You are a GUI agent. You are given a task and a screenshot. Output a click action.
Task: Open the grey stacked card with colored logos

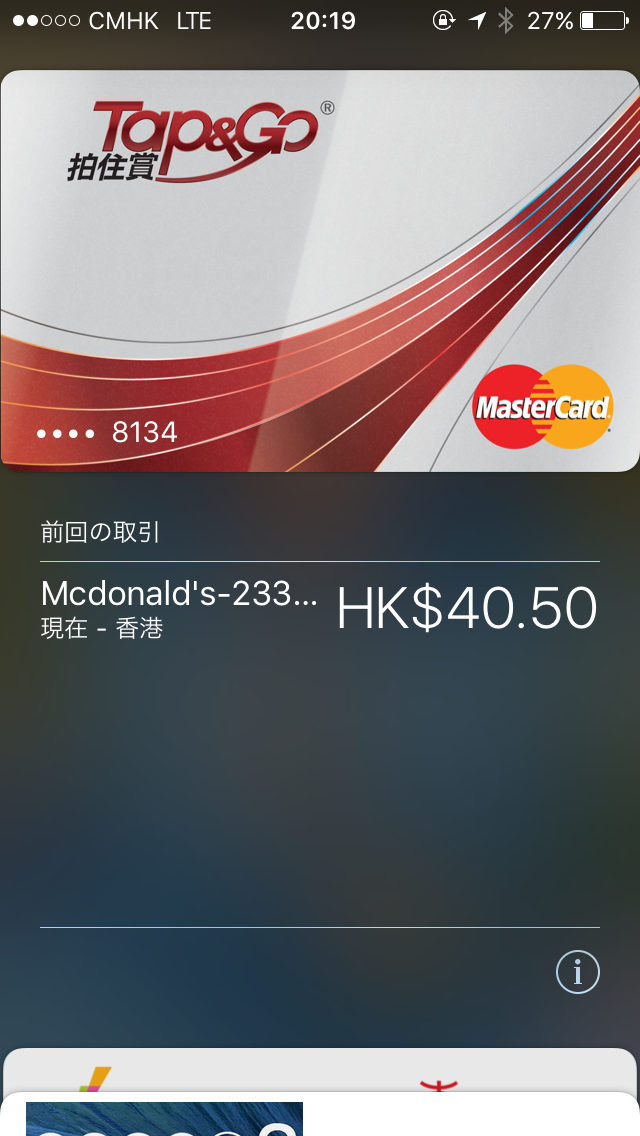pyautogui.click(x=320, y=1070)
